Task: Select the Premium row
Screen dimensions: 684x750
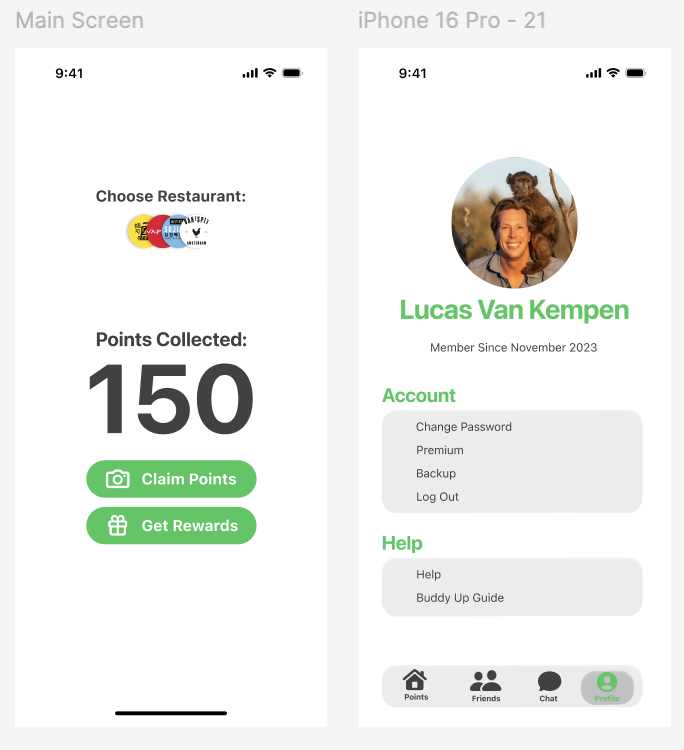Action: point(440,450)
